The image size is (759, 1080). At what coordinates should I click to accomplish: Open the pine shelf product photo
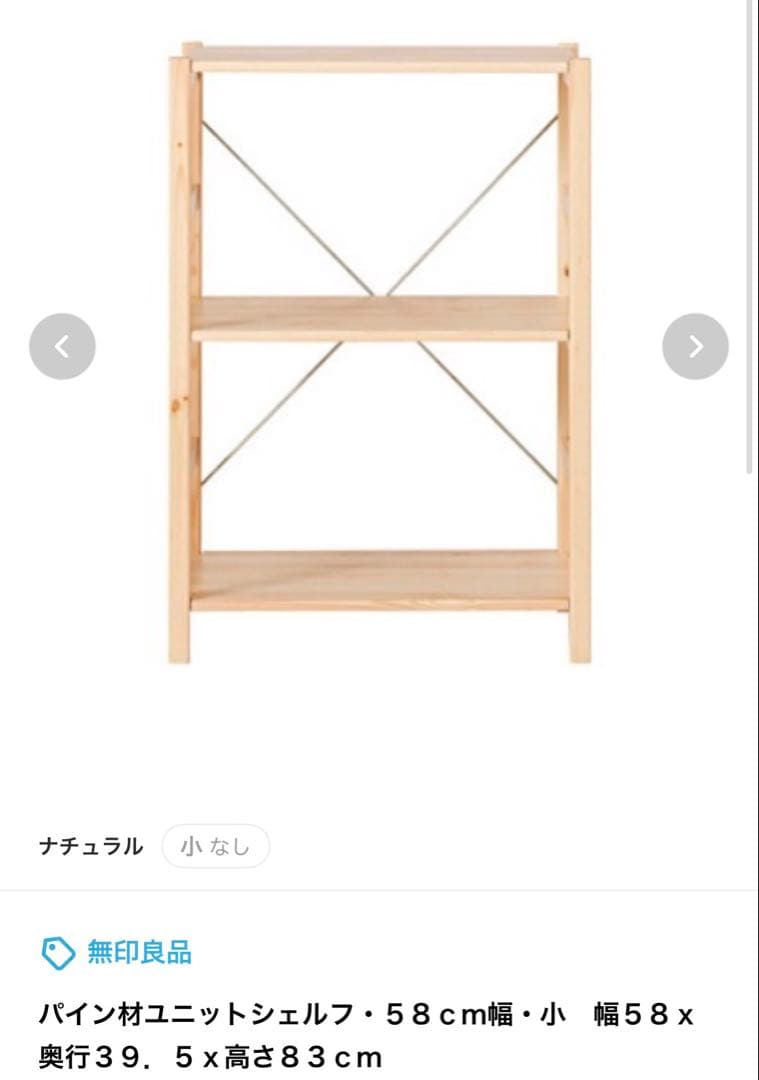[x=379, y=350]
